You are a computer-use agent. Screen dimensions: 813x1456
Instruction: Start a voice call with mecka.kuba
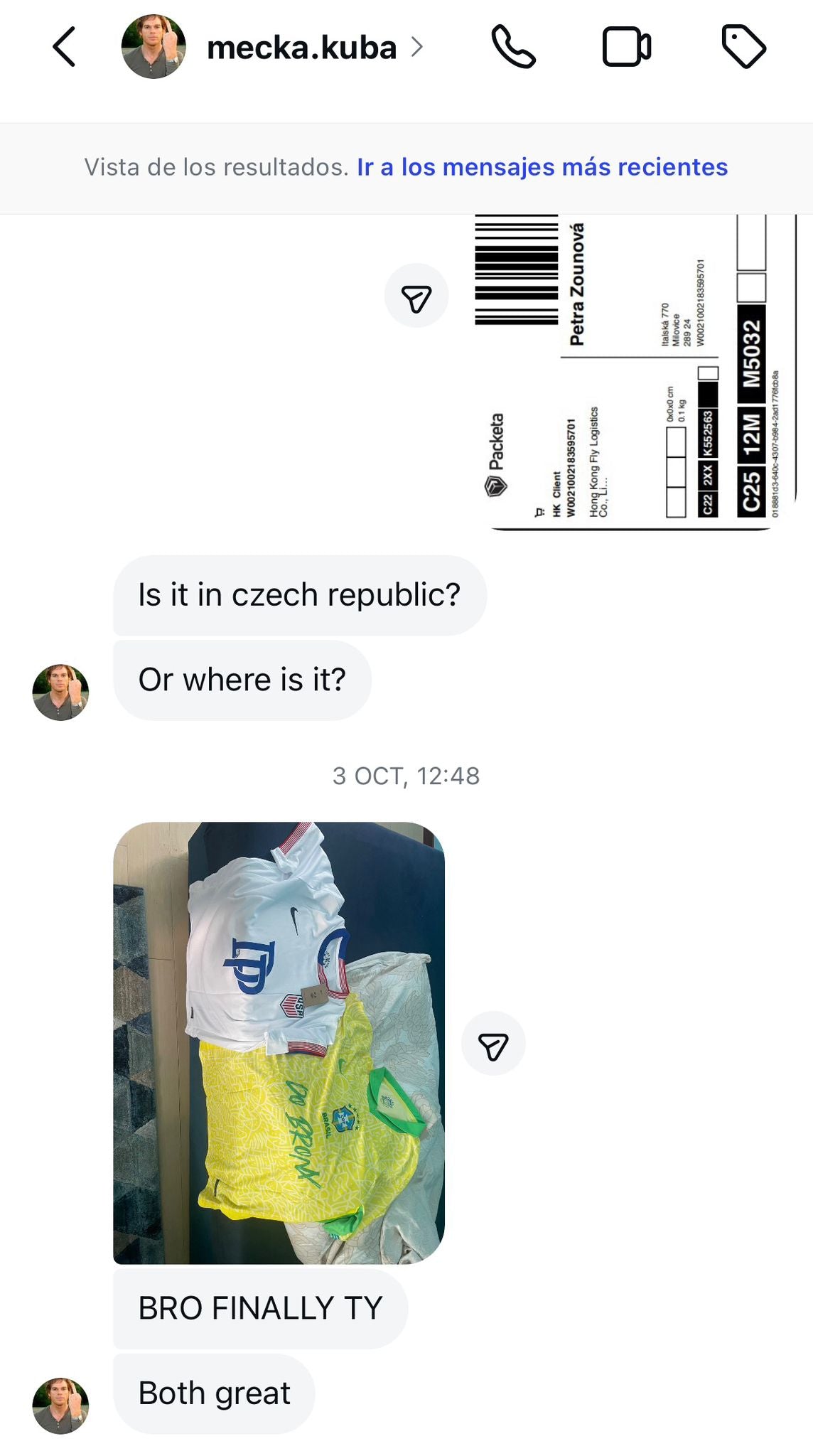click(x=513, y=47)
